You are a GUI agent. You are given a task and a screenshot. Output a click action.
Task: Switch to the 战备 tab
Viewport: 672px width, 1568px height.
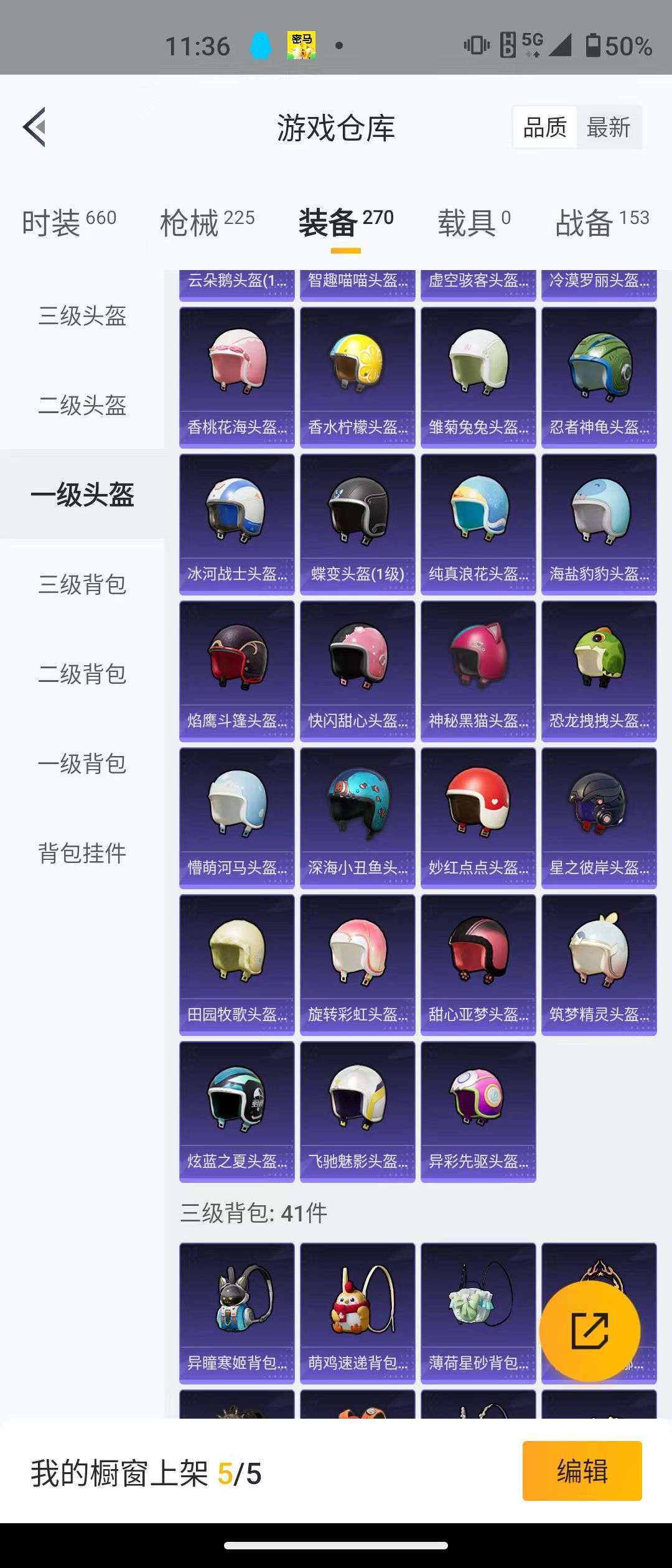tap(602, 222)
